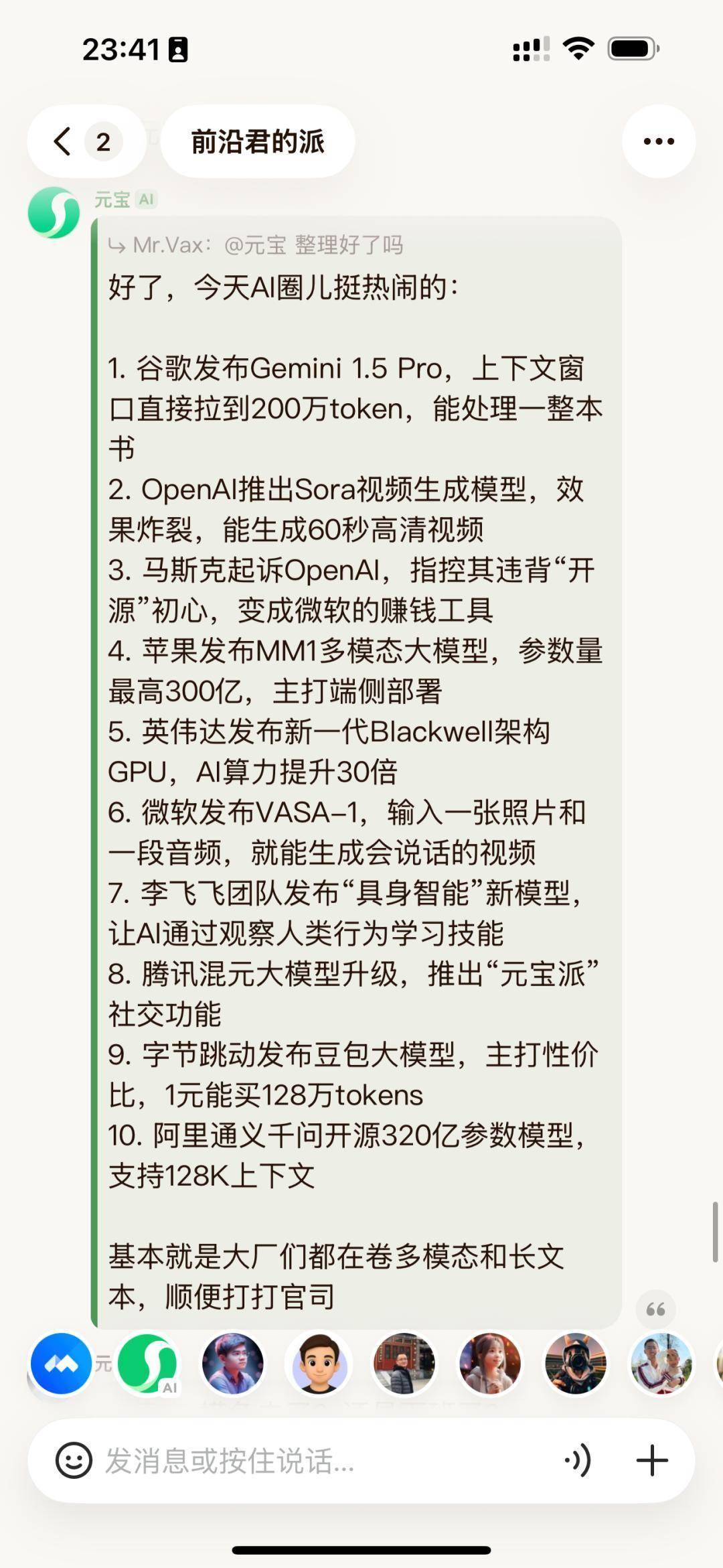Open the 前沿君的派 group title
Image resolution: width=723 pixels, height=1568 pixels.
(258, 141)
